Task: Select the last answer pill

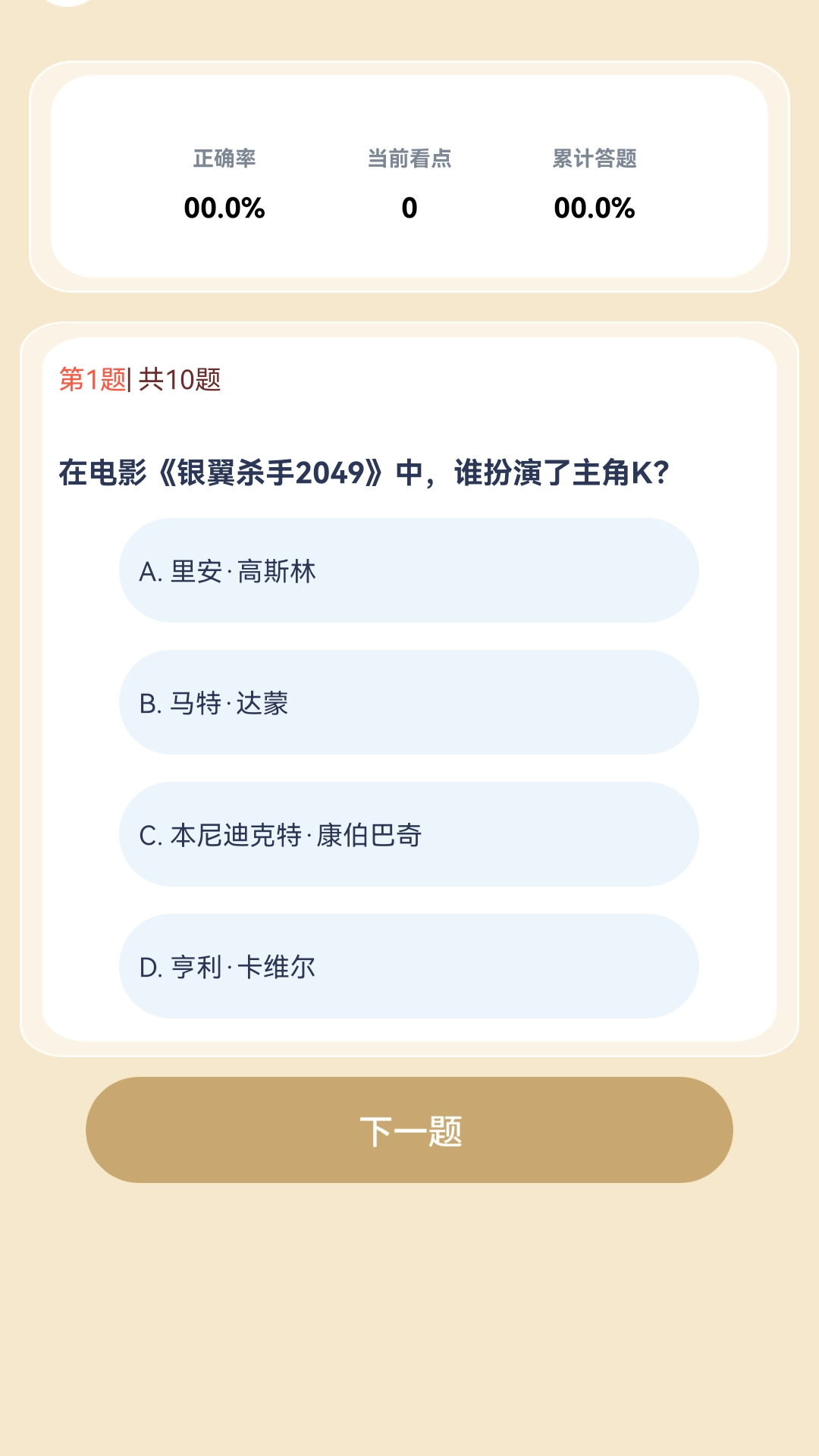Action: [409, 966]
